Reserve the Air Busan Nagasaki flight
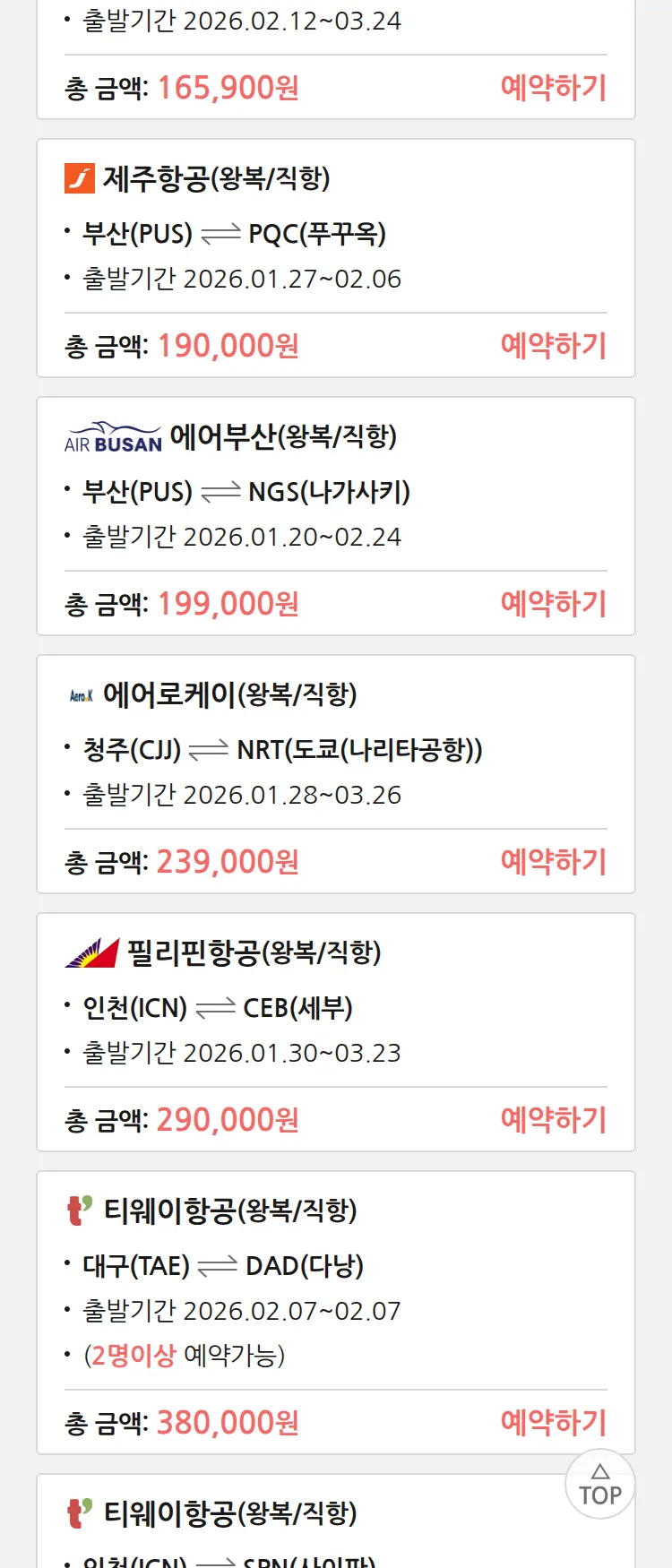The image size is (672, 1568). 553,604
